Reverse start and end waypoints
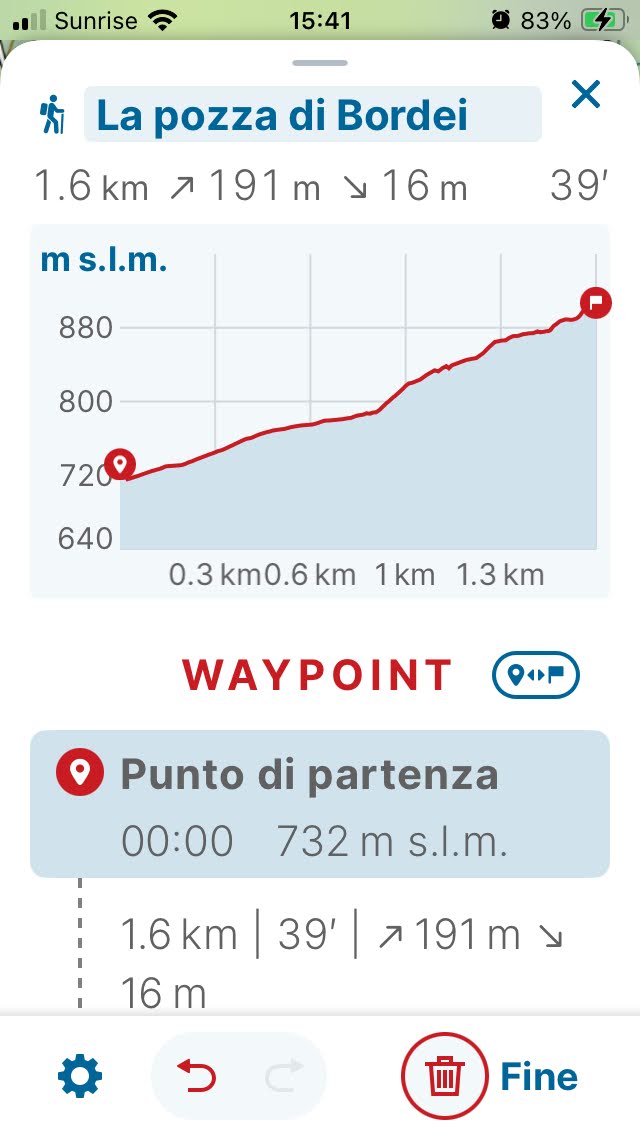The width and height of the screenshot is (640, 1136). tap(535, 676)
